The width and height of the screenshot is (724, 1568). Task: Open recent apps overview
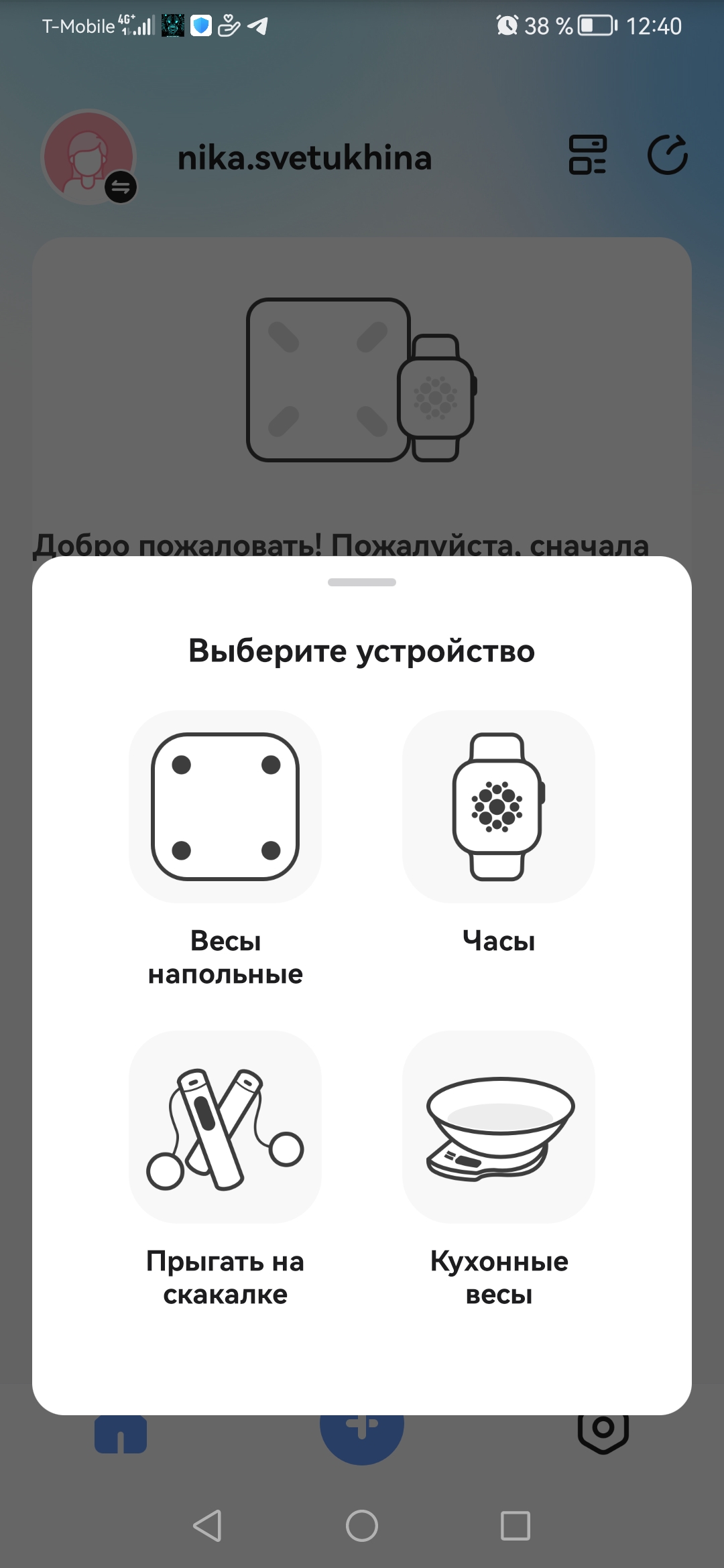(516, 1526)
